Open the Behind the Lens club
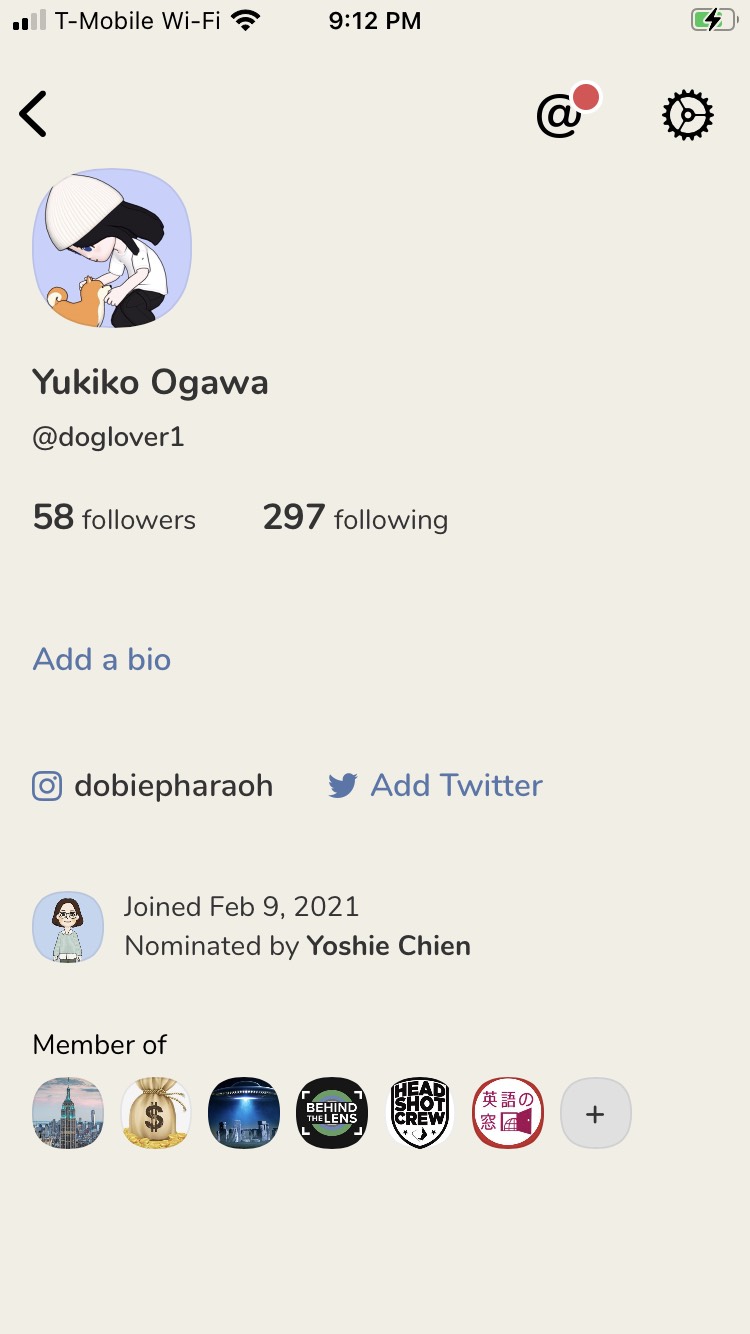This screenshot has height=1334, width=750. point(332,1113)
